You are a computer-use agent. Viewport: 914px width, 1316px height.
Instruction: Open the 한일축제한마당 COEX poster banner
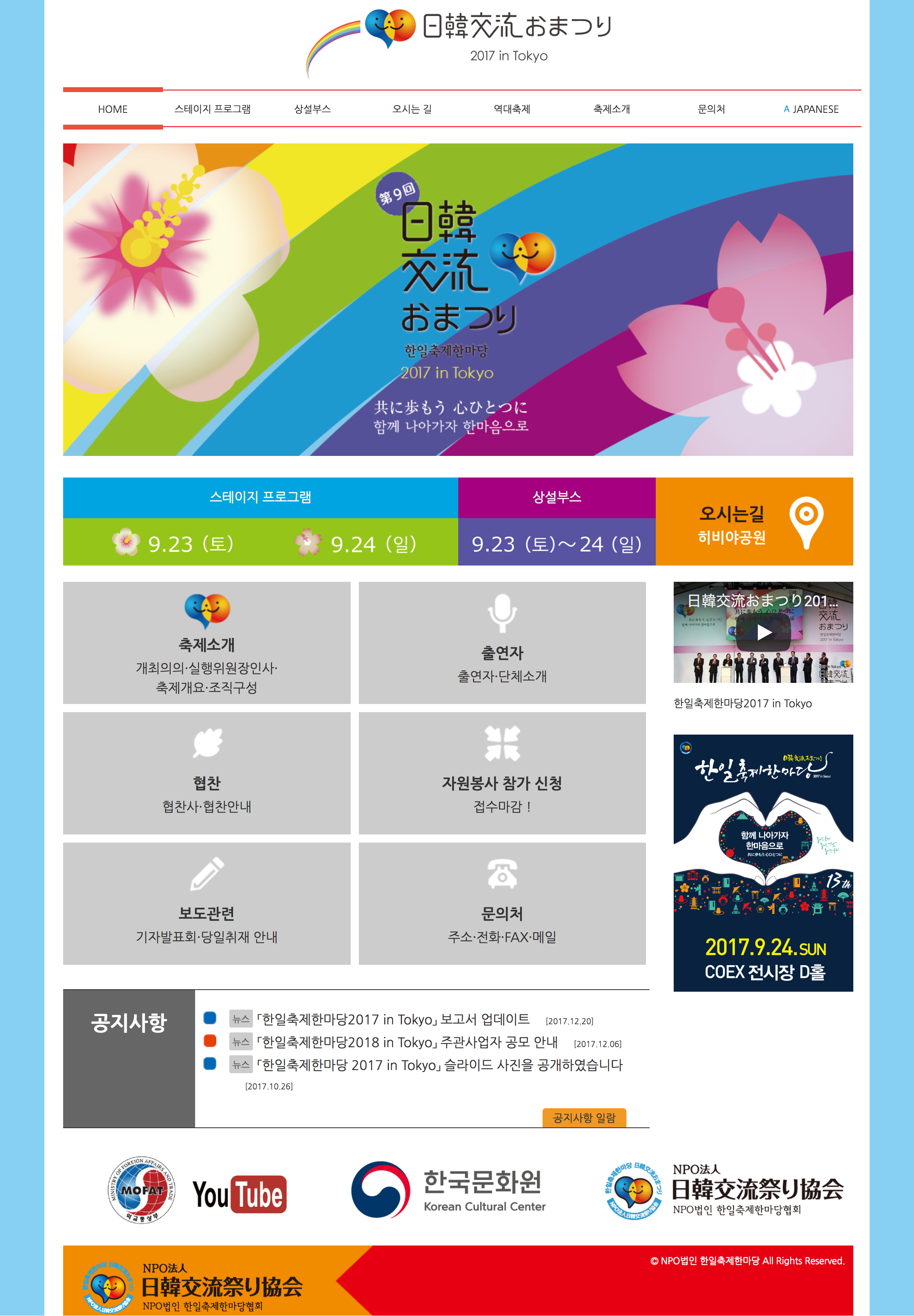coord(763,863)
